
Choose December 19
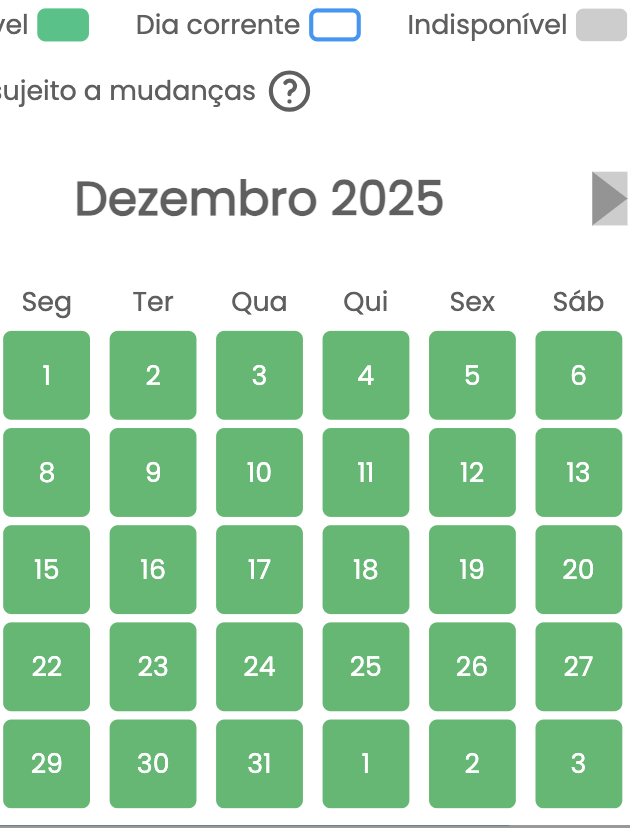[472, 569]
